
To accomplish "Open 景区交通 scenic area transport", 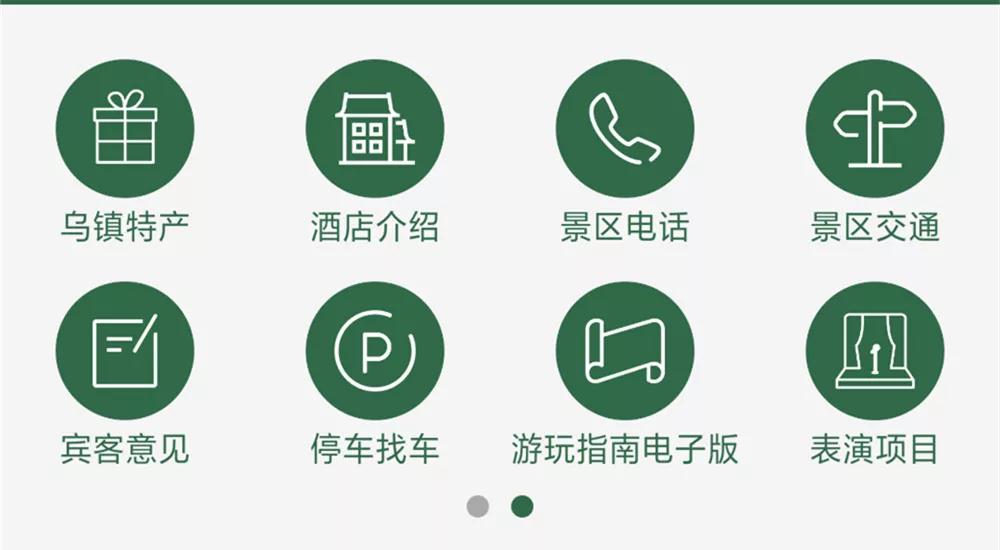I will [x=875, y=128].
